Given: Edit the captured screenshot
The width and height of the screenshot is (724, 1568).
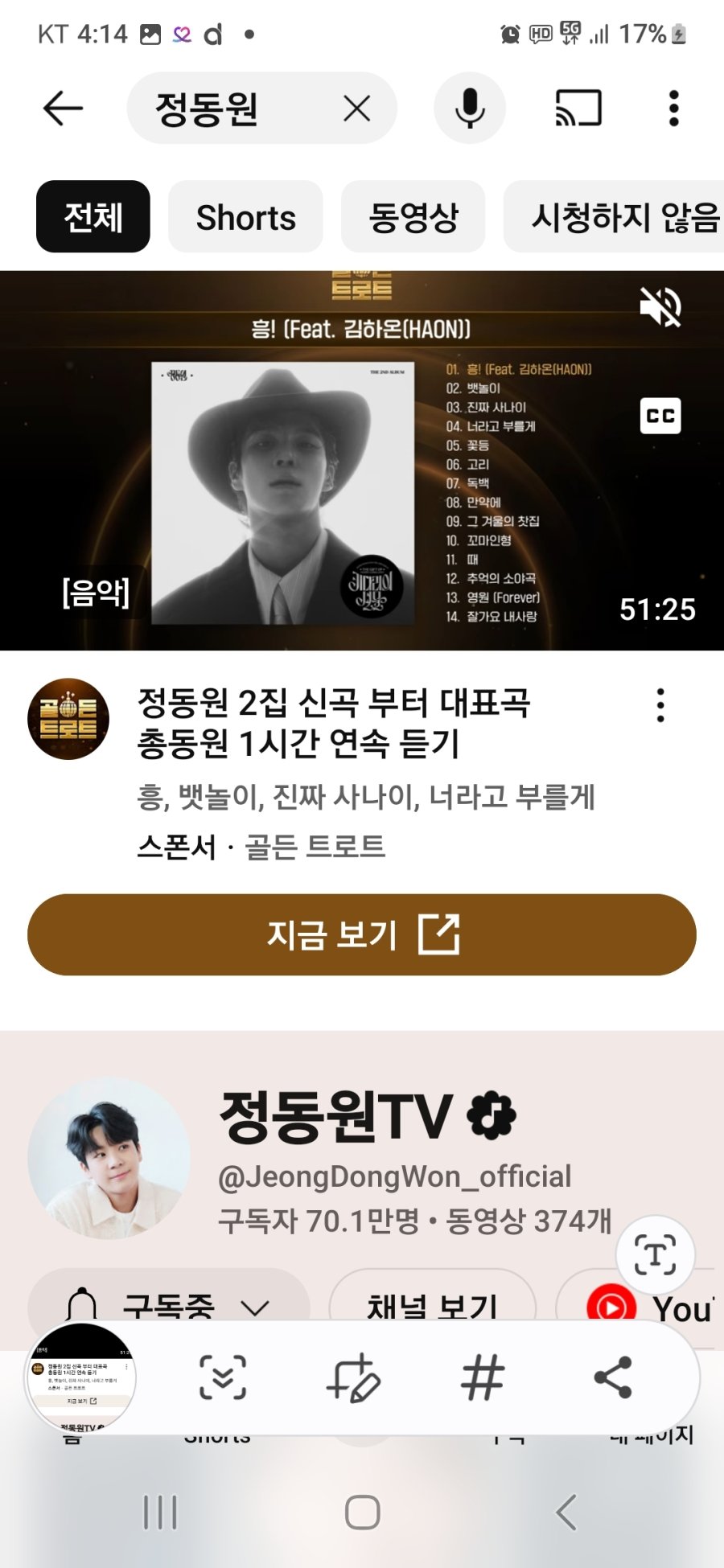Looking at the screenshot, I should [353, 1377].
